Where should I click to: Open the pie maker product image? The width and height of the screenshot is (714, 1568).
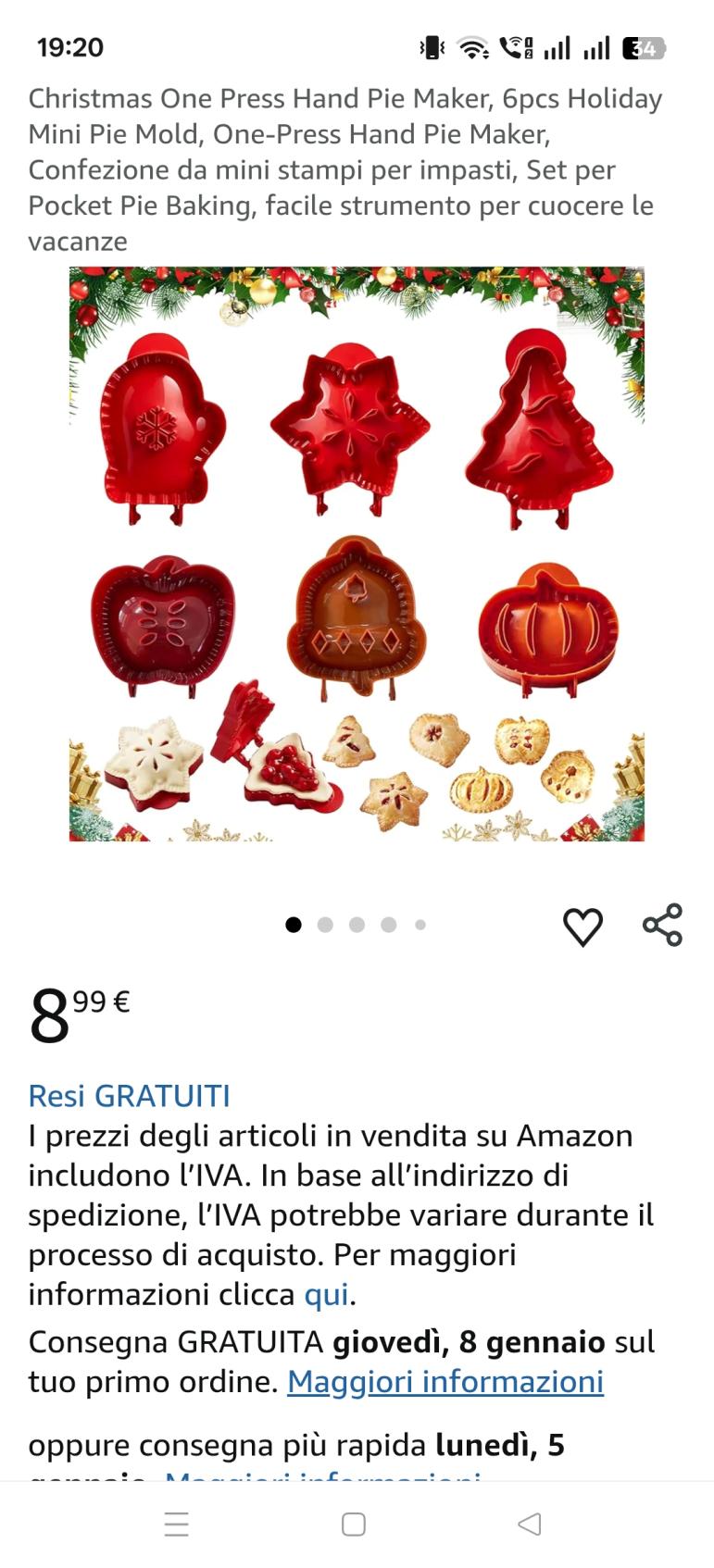[357, 554]
